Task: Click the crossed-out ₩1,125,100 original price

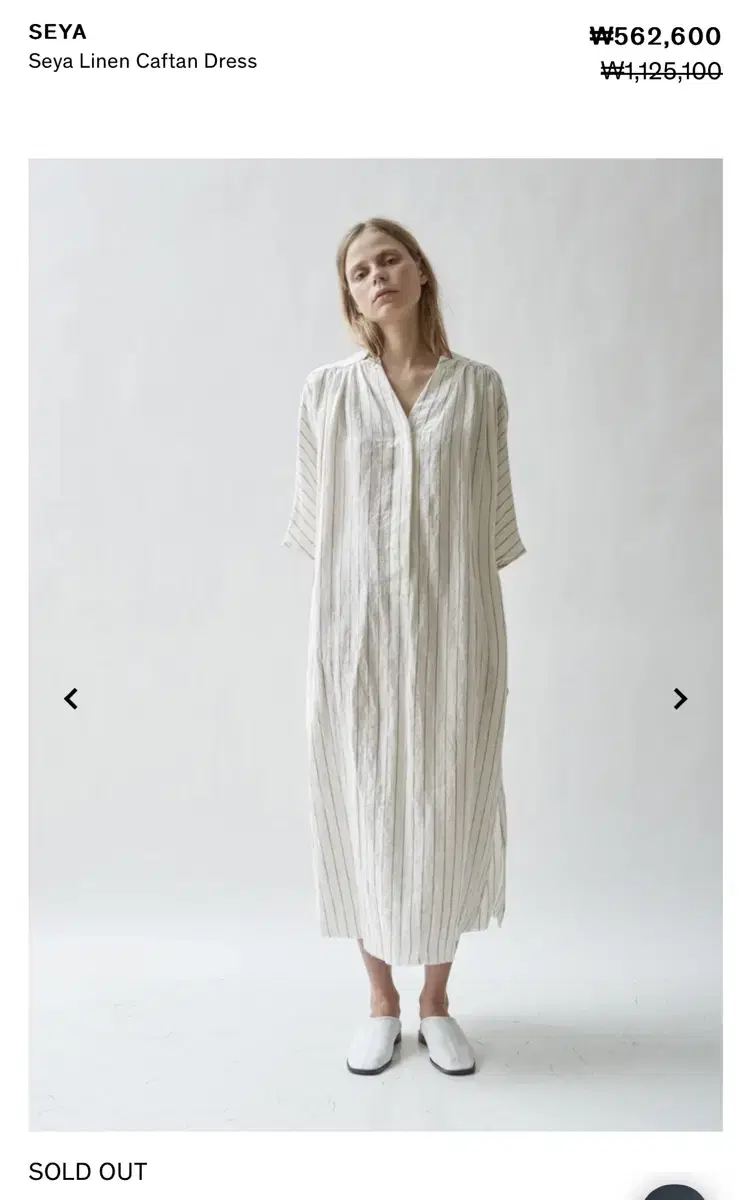Action: pyautogui.click(x=660, y=70)
